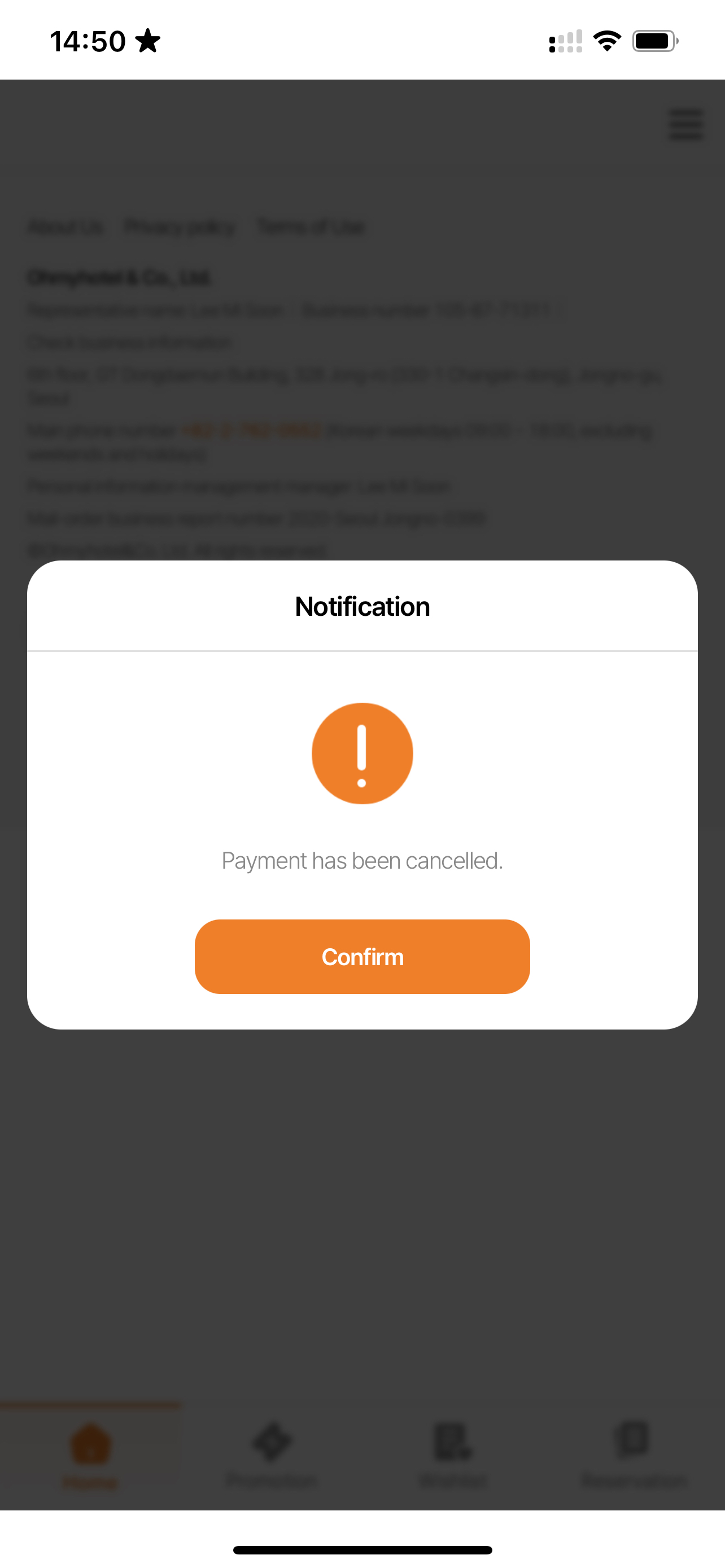The height and width of the screenshot is (1568, 725).
Task: Confirm the payment cancelled notification
Action: point(362,956)
